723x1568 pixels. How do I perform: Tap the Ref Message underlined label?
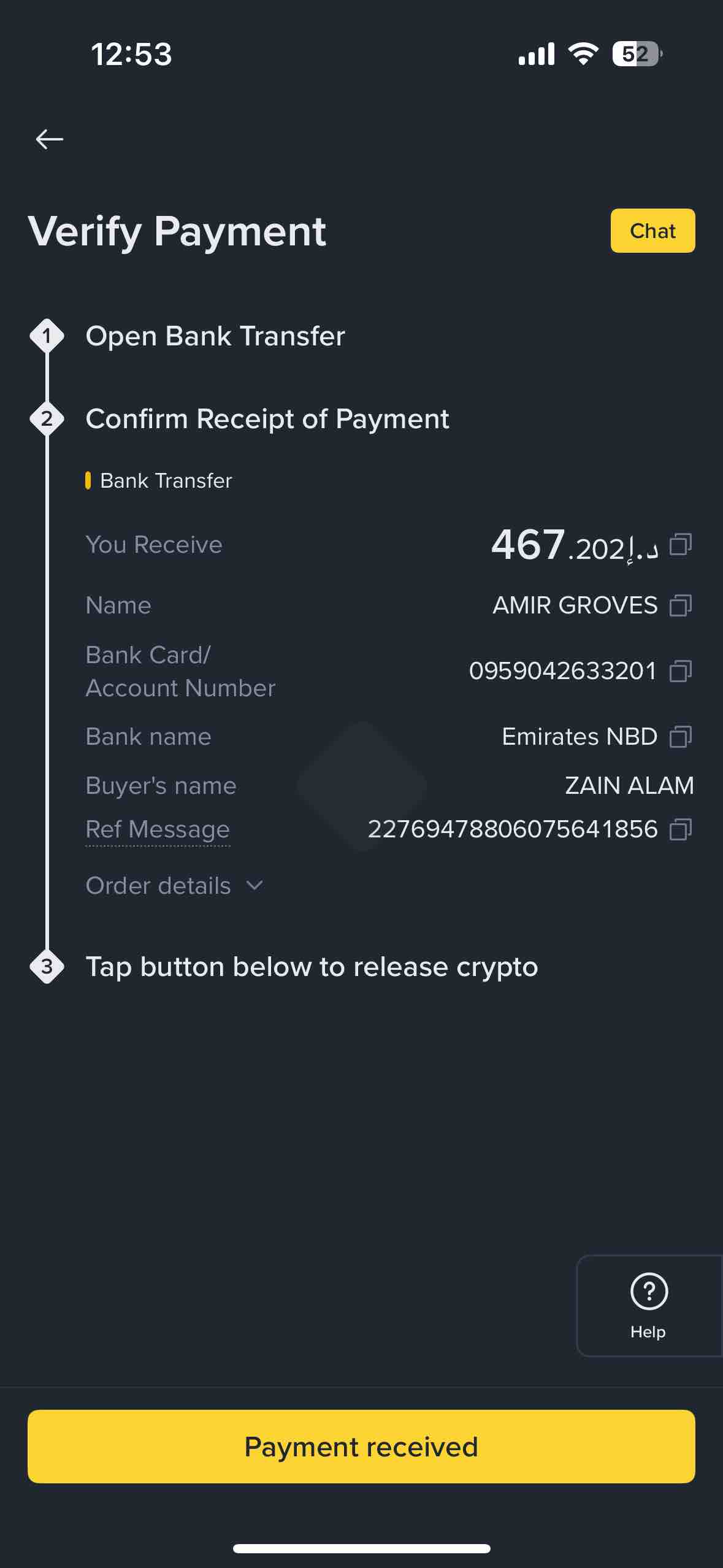pos(158,829)
